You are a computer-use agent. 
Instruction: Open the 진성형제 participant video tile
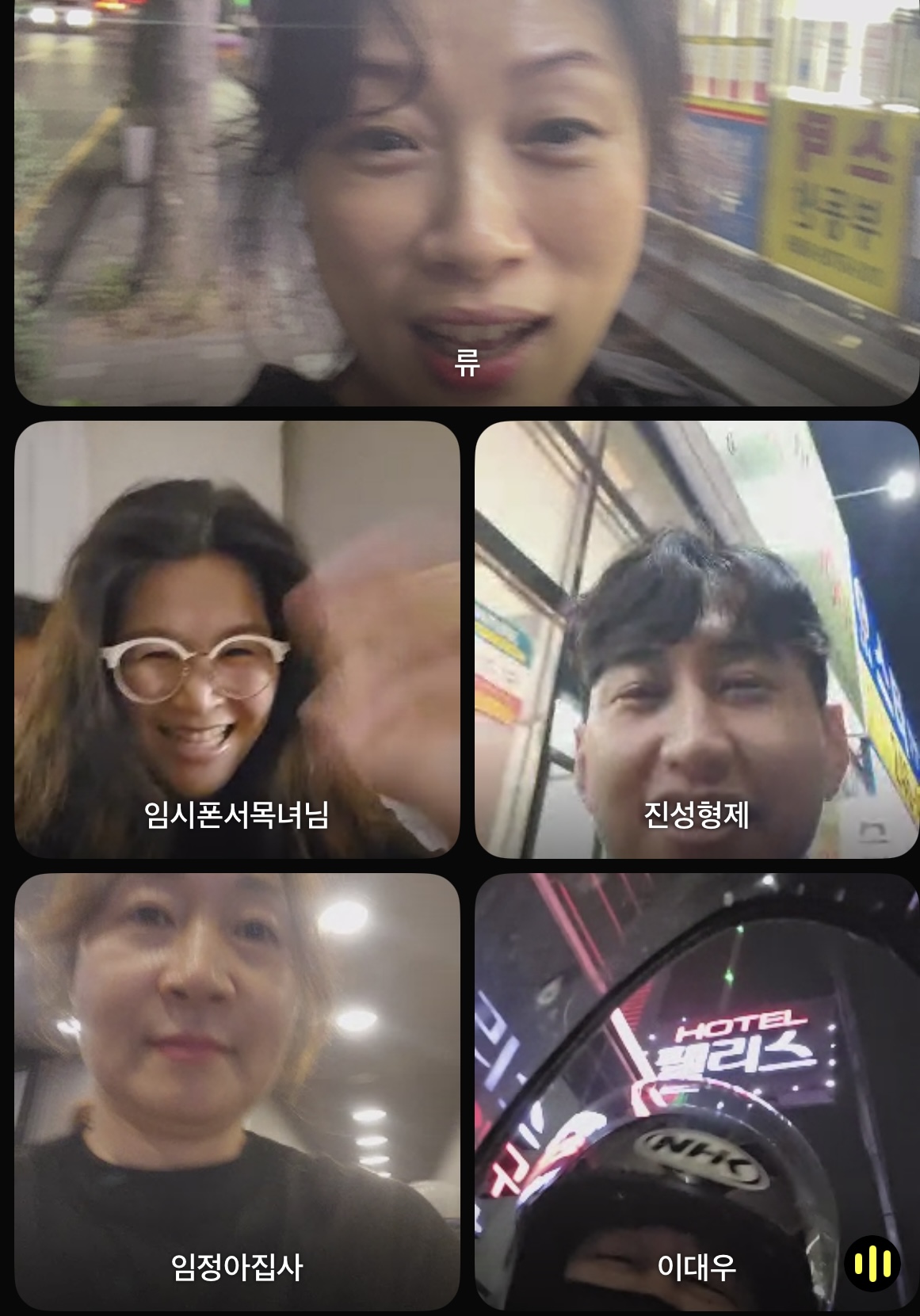pyautogui.click(x=697, y=639)
